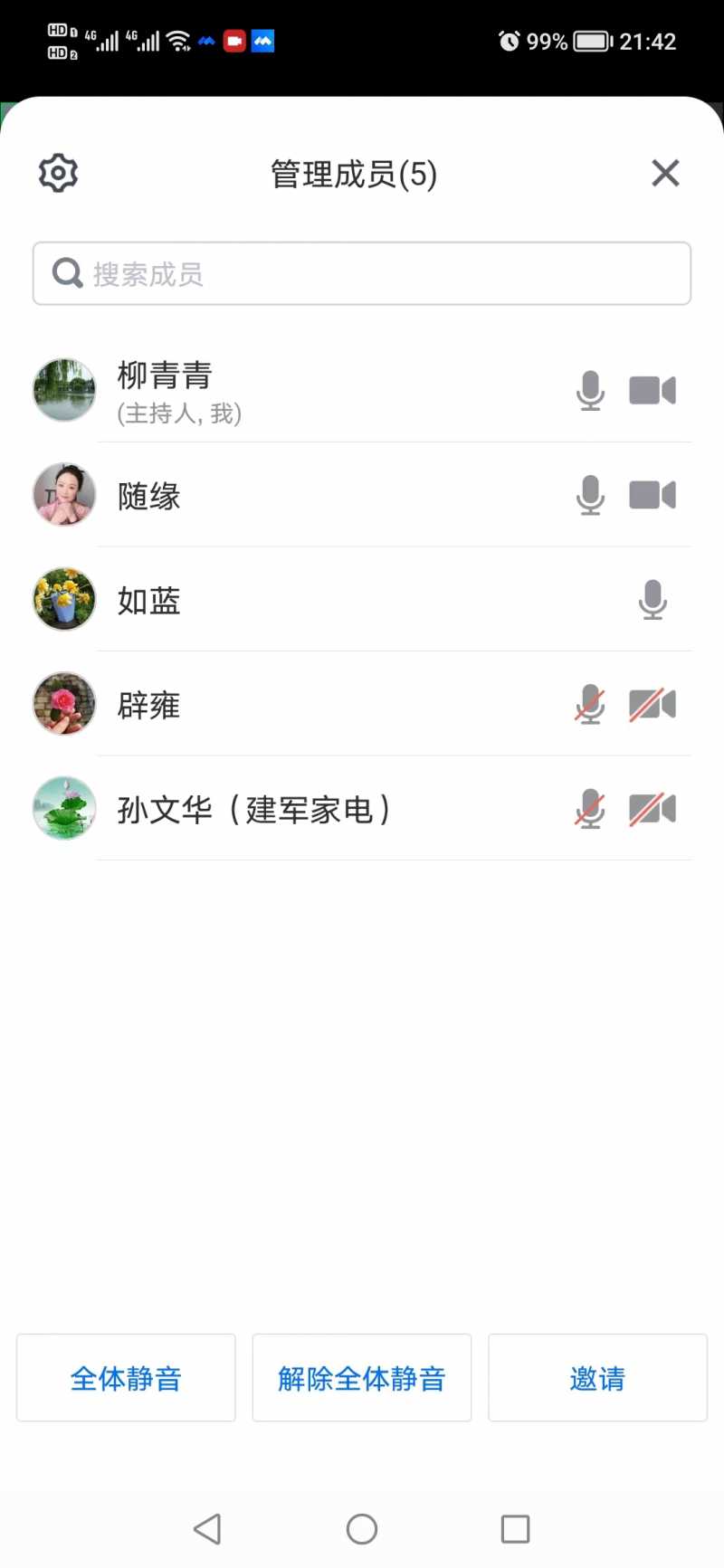Mute 随缘's microphone
Screen dimensions: 724x1568
(x=591, y=495)
